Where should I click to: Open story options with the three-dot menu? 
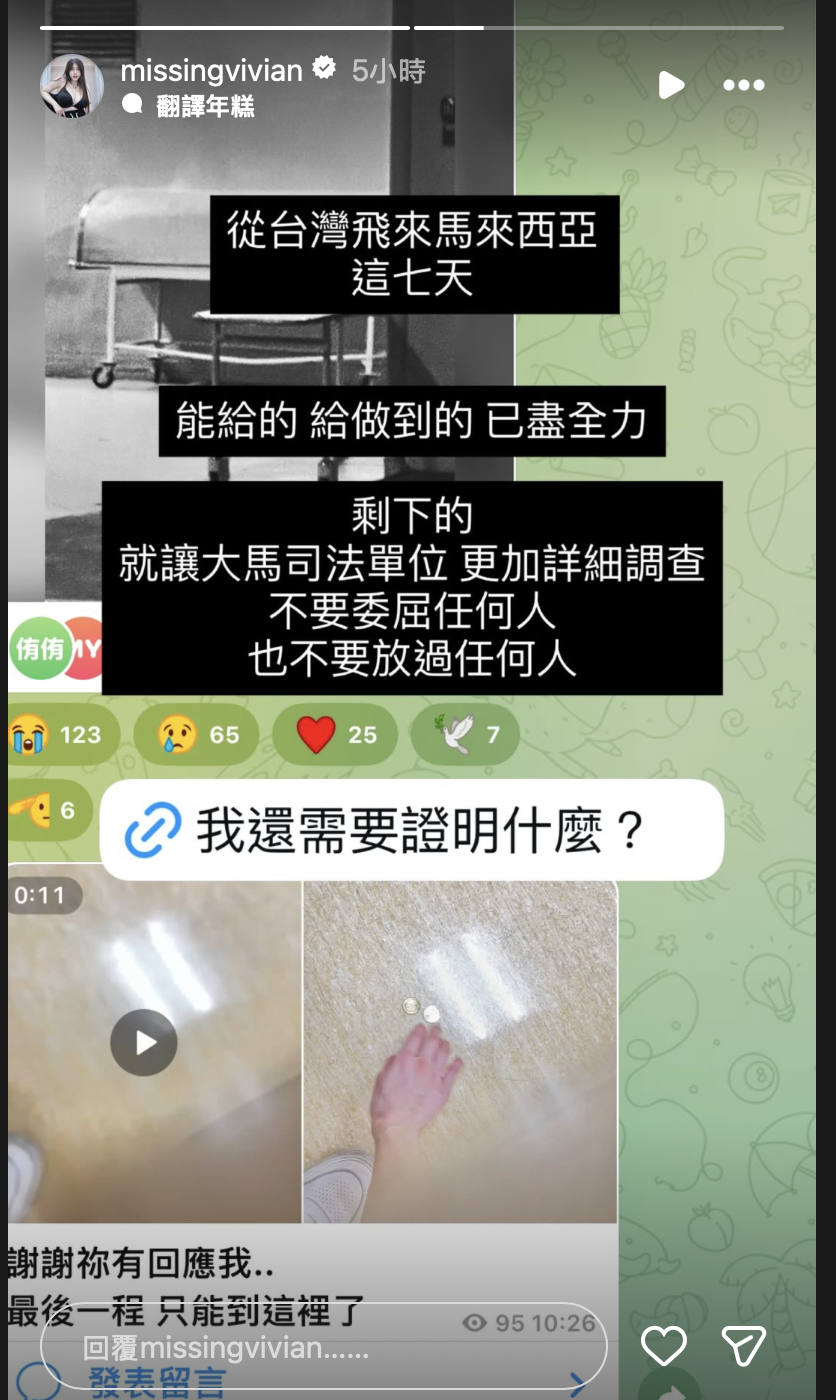pos(743,85)
